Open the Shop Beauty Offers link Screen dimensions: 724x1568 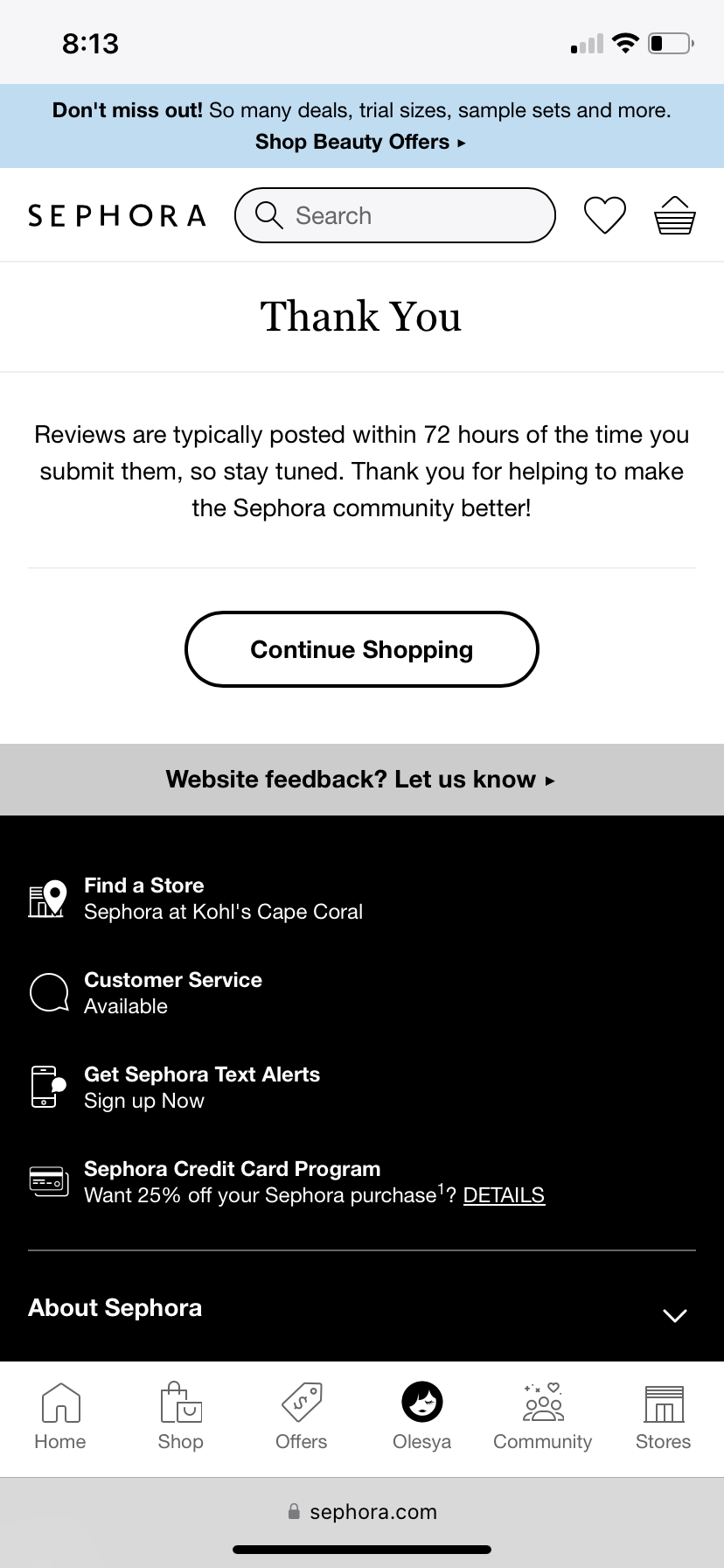click(360, 142)
